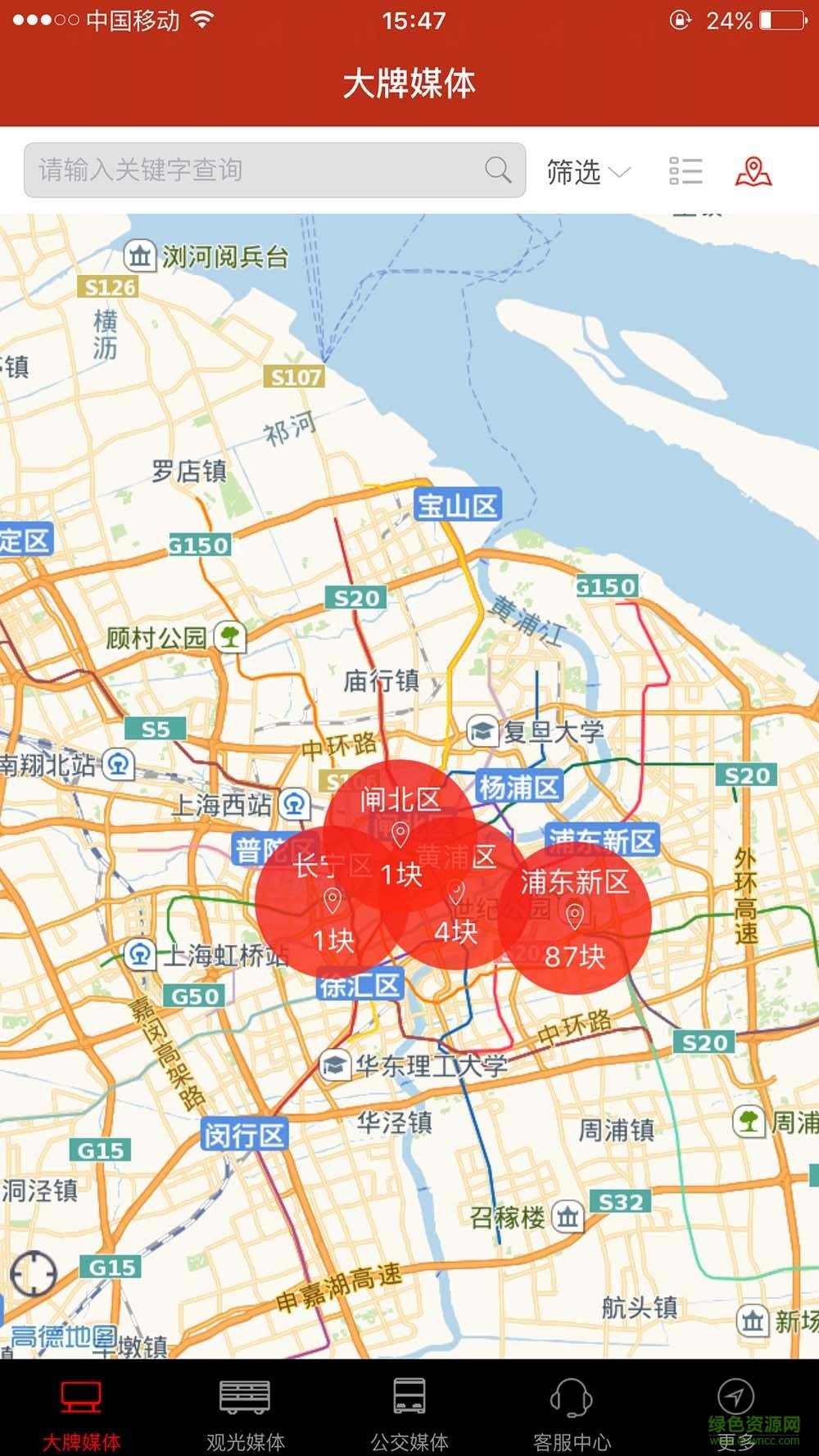Tap the locate-me crosshair button

pyautogui.click(x=34, y=1273)
